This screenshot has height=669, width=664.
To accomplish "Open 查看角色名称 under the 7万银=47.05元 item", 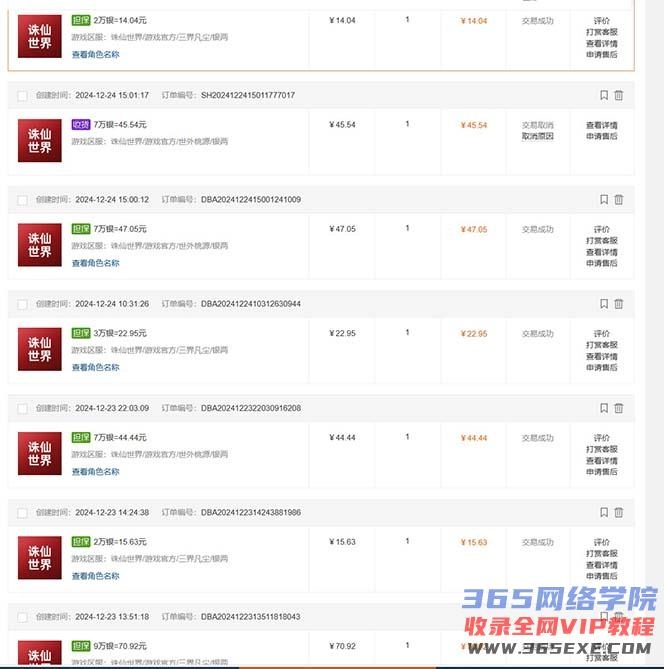I will (x=95, y=263).
